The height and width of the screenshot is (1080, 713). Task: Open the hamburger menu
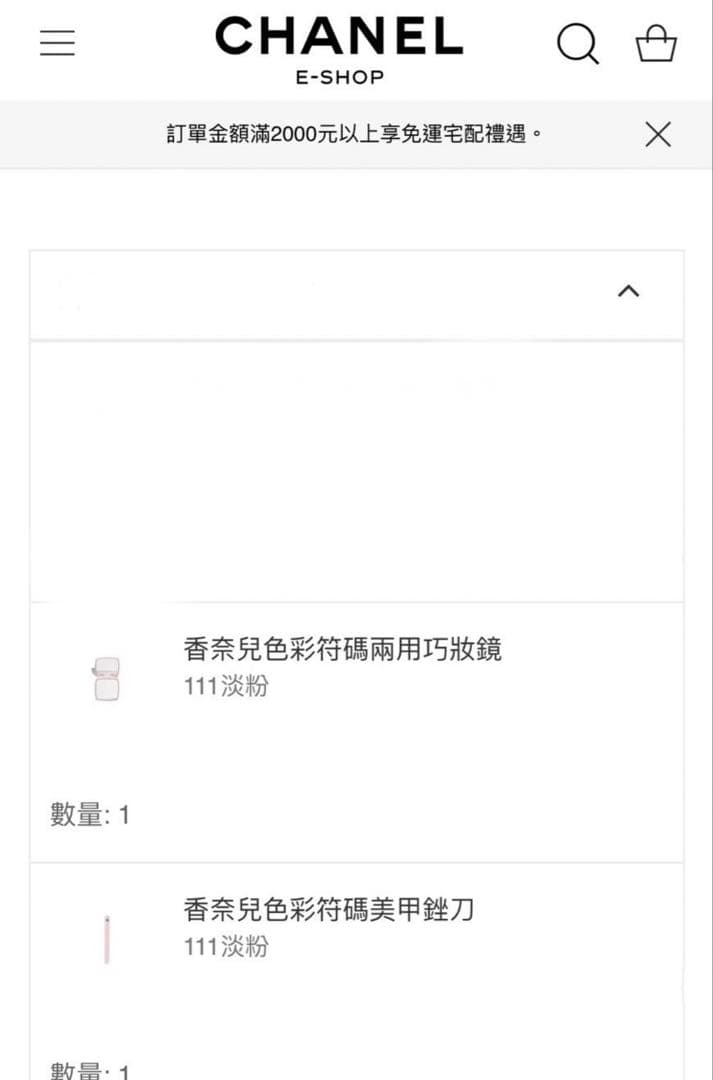point(57,43)
